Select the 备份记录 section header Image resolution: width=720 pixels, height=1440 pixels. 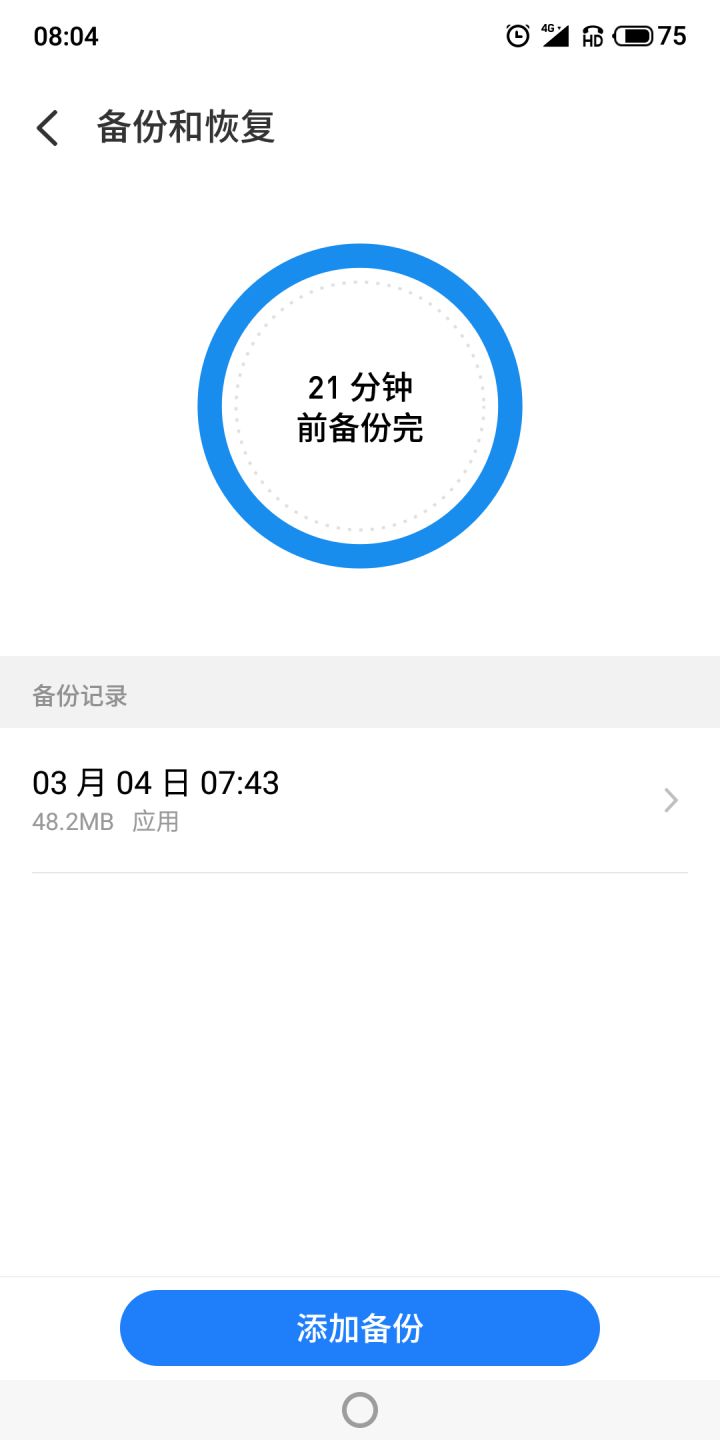tap(82, 694)
